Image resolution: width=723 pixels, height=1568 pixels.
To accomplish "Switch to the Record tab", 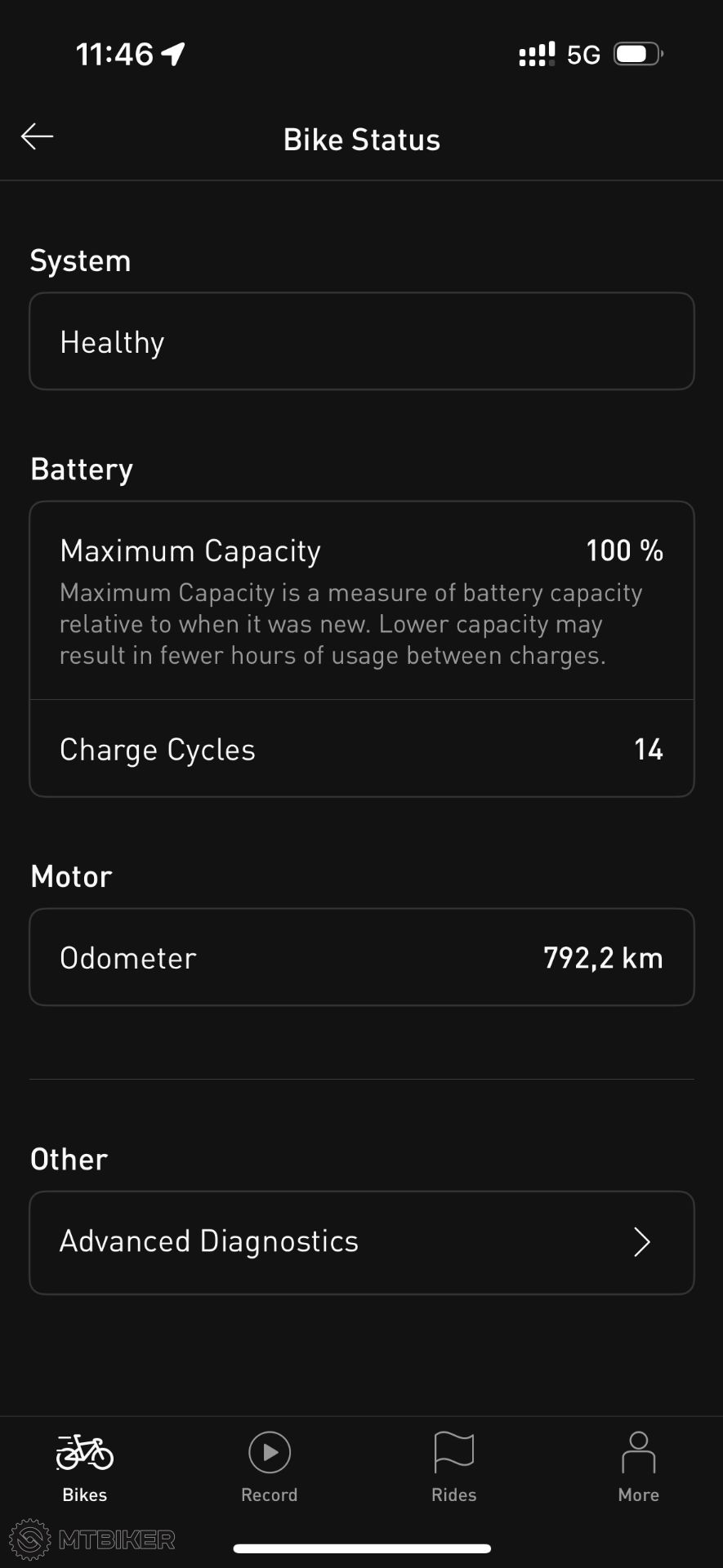I will pos(270,1468).
